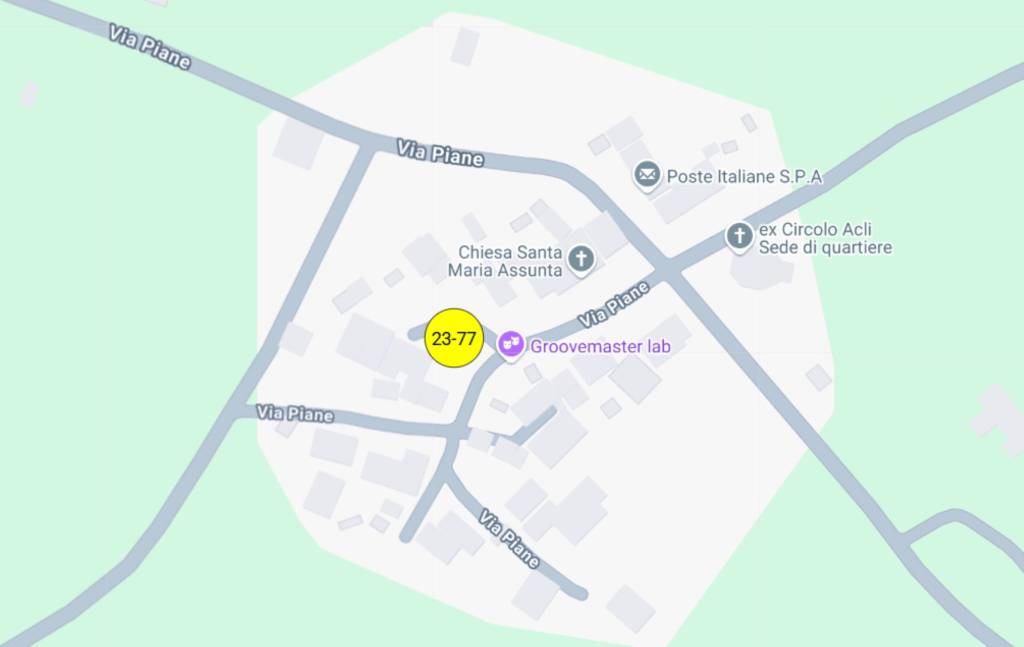Select the Chiesa Santa Maria Assunta marker
This screenshot has height=647, width=1024.
[581, 260]
